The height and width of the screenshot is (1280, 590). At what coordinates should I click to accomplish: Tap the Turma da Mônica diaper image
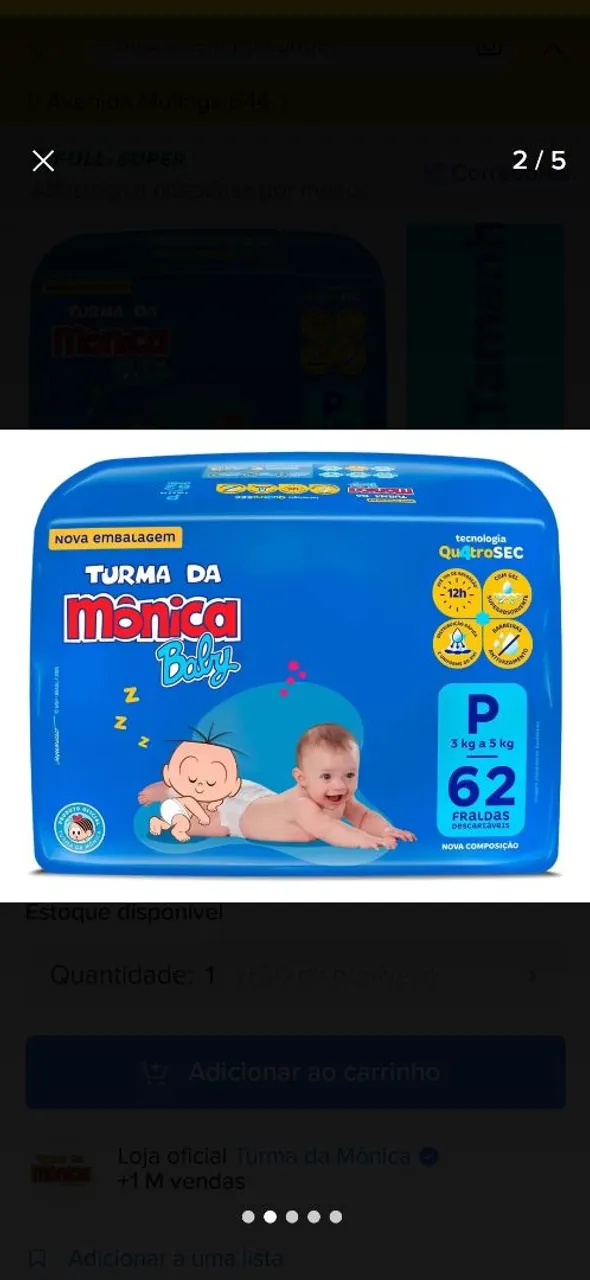295,666
